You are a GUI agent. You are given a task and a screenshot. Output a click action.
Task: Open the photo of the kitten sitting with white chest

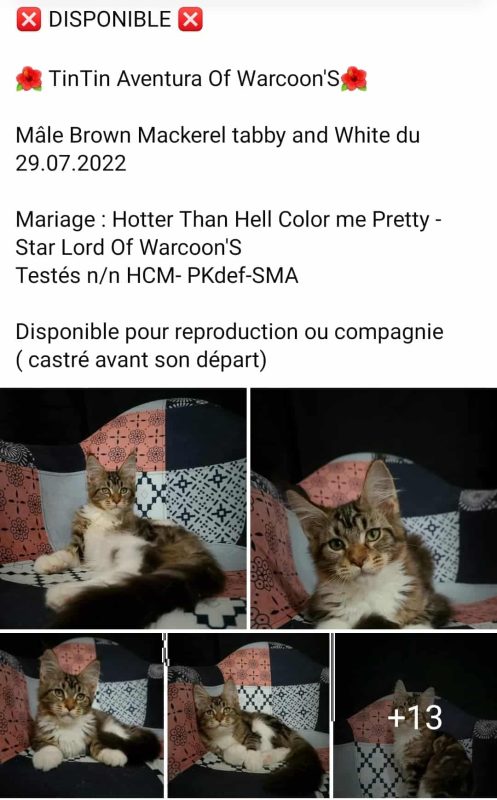[x=82, y=715]
